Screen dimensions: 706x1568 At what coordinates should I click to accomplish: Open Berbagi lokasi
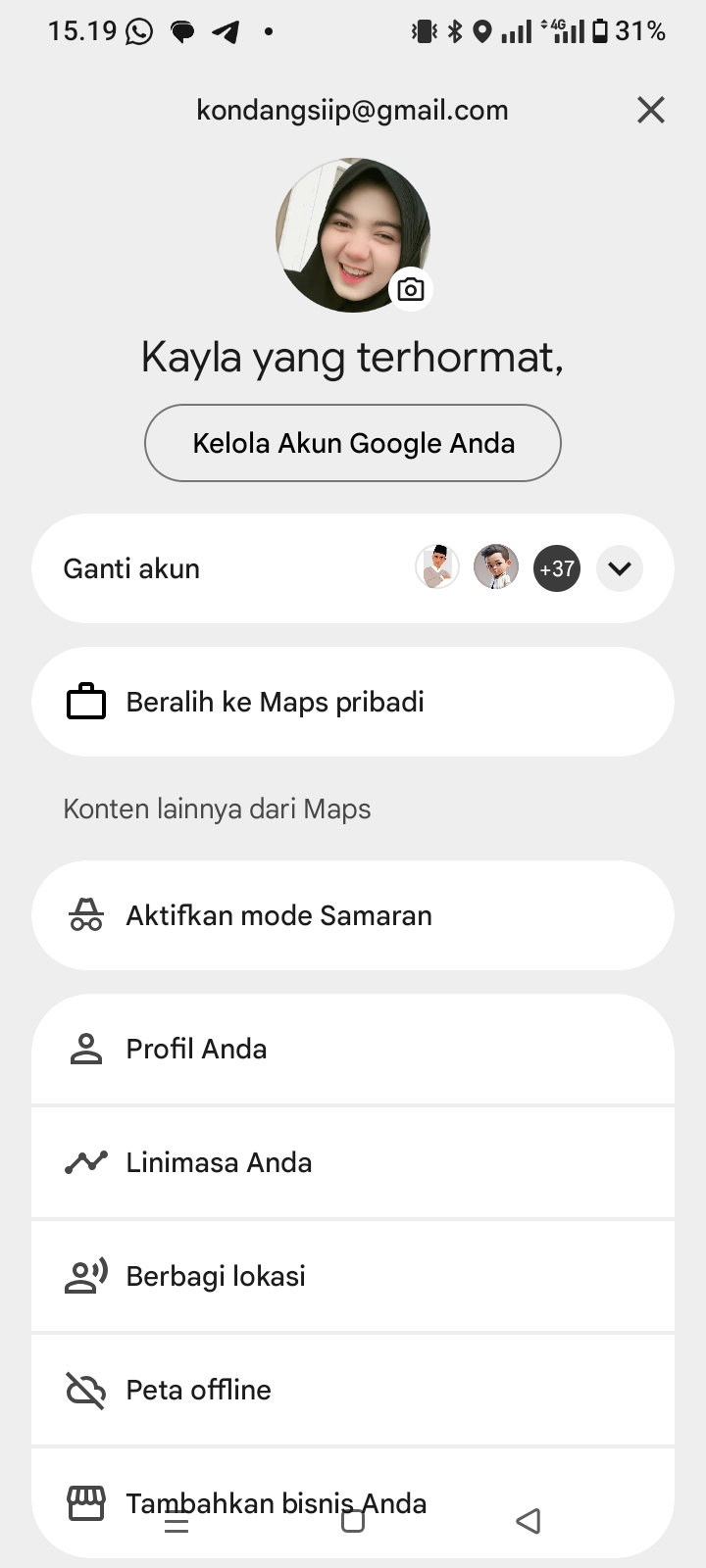pyautogui.click(x=353, y=1276)
